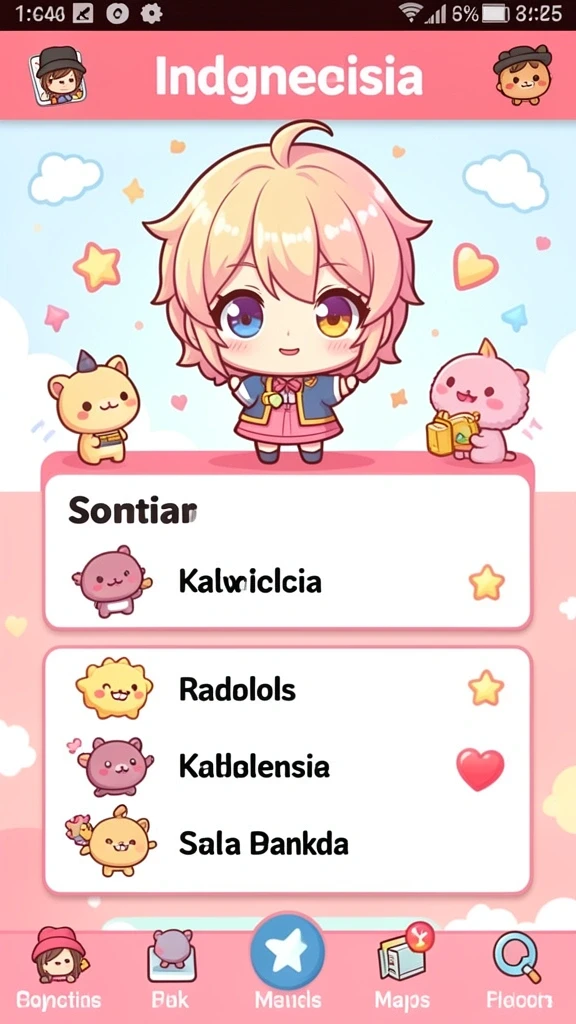576x1024 pixels.
Task: Open the Kalwiclcia row
Action: (x=287, y=581)
